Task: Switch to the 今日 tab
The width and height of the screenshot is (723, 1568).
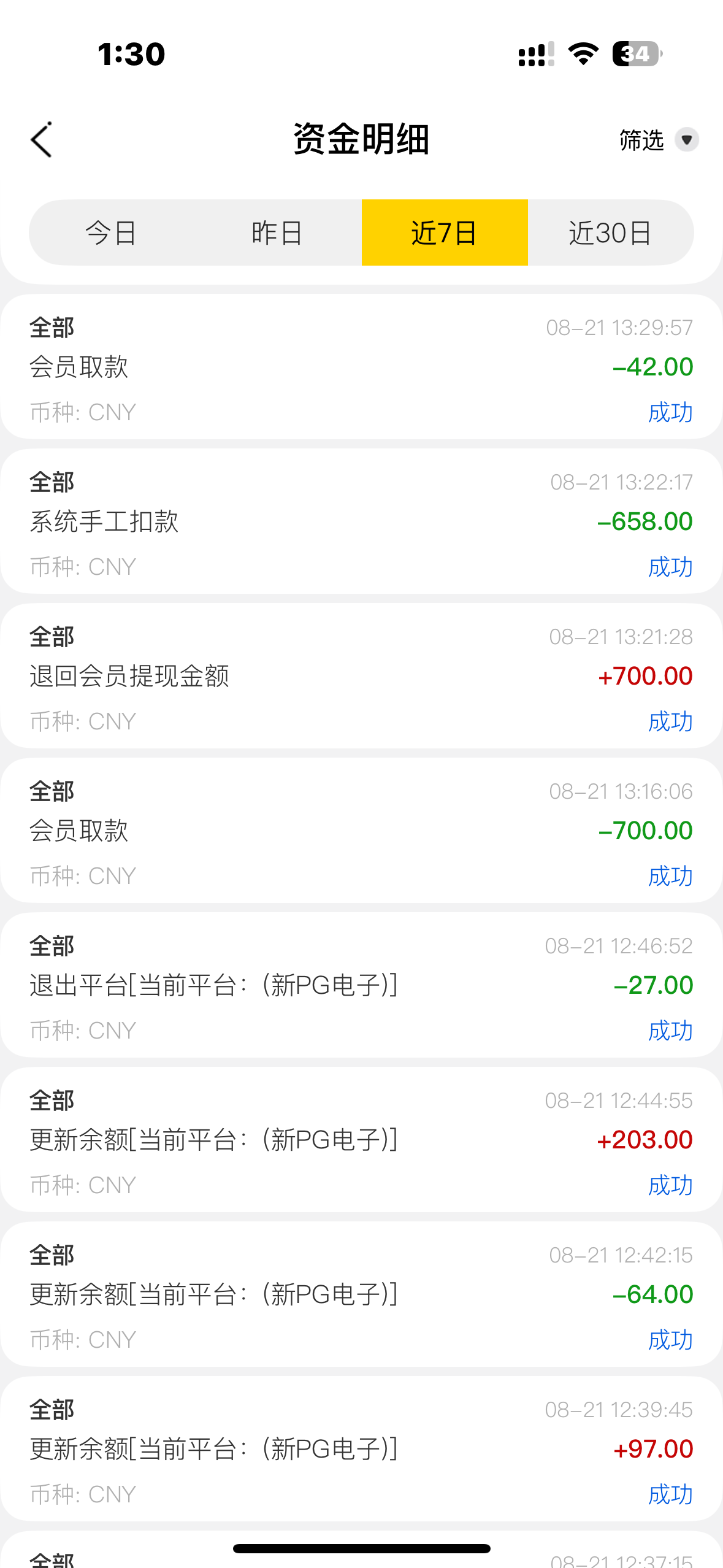Action: (x=111, y=233)
